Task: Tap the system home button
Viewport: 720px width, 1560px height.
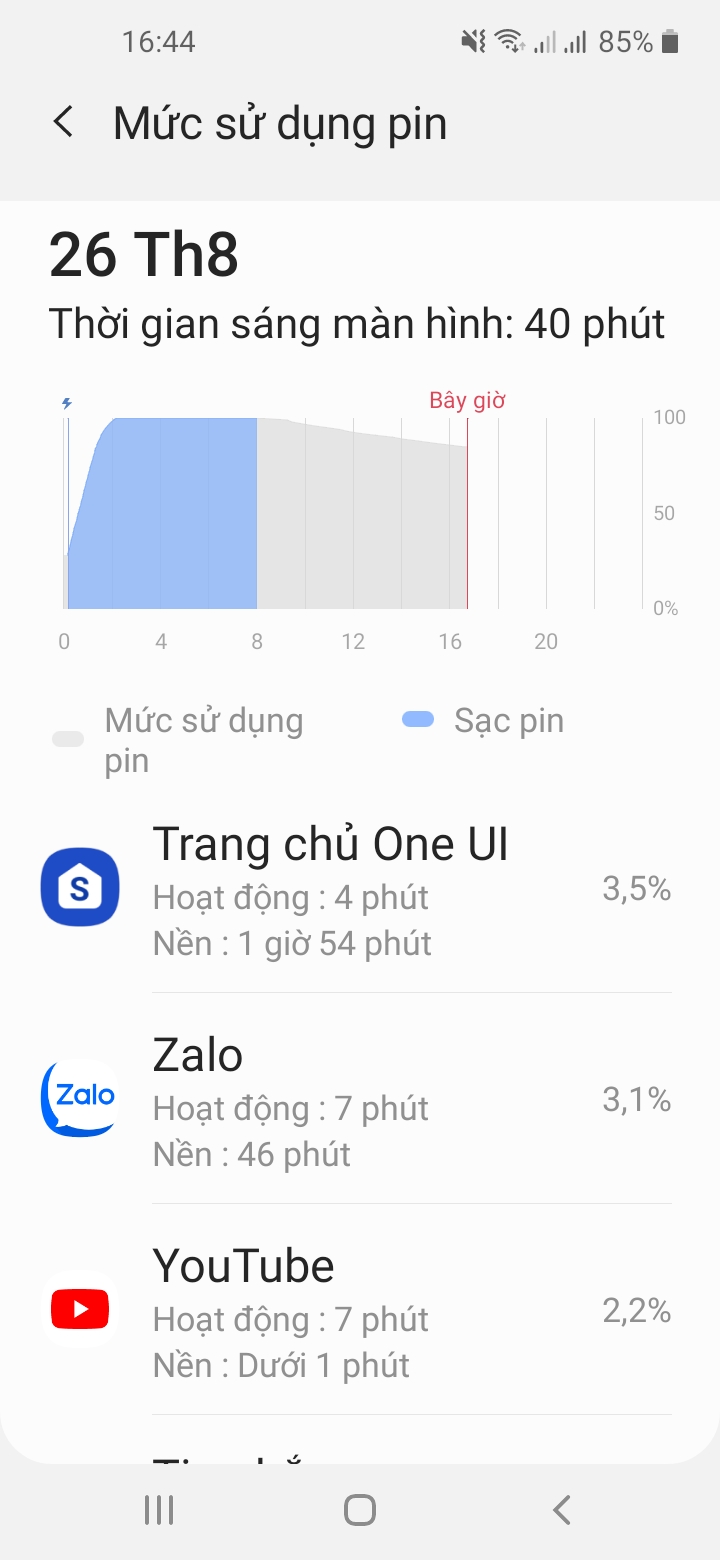Action: click(360, 1510)
